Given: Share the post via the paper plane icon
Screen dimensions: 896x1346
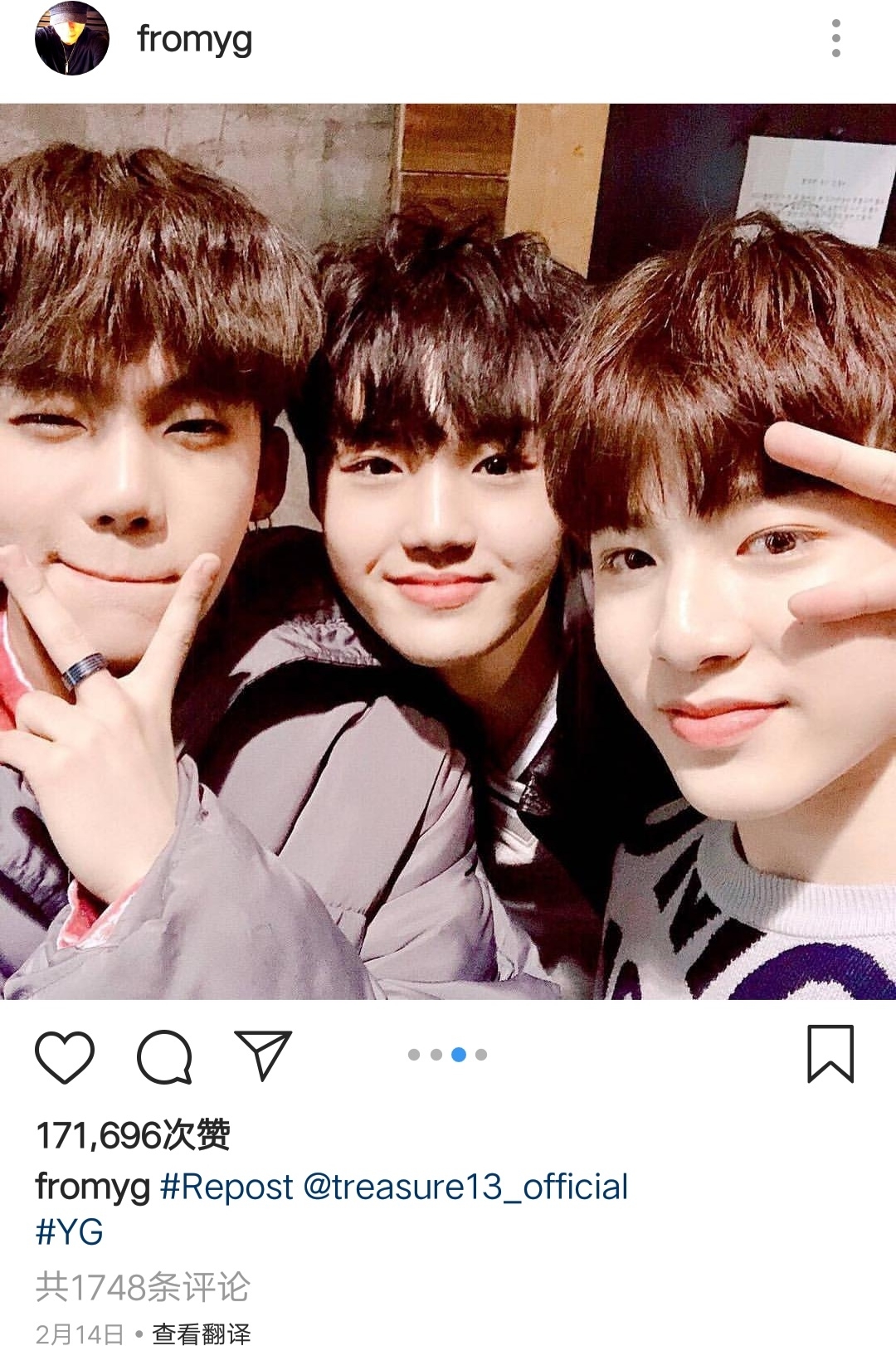Looking at the screenshot, I should [263, 1055].
